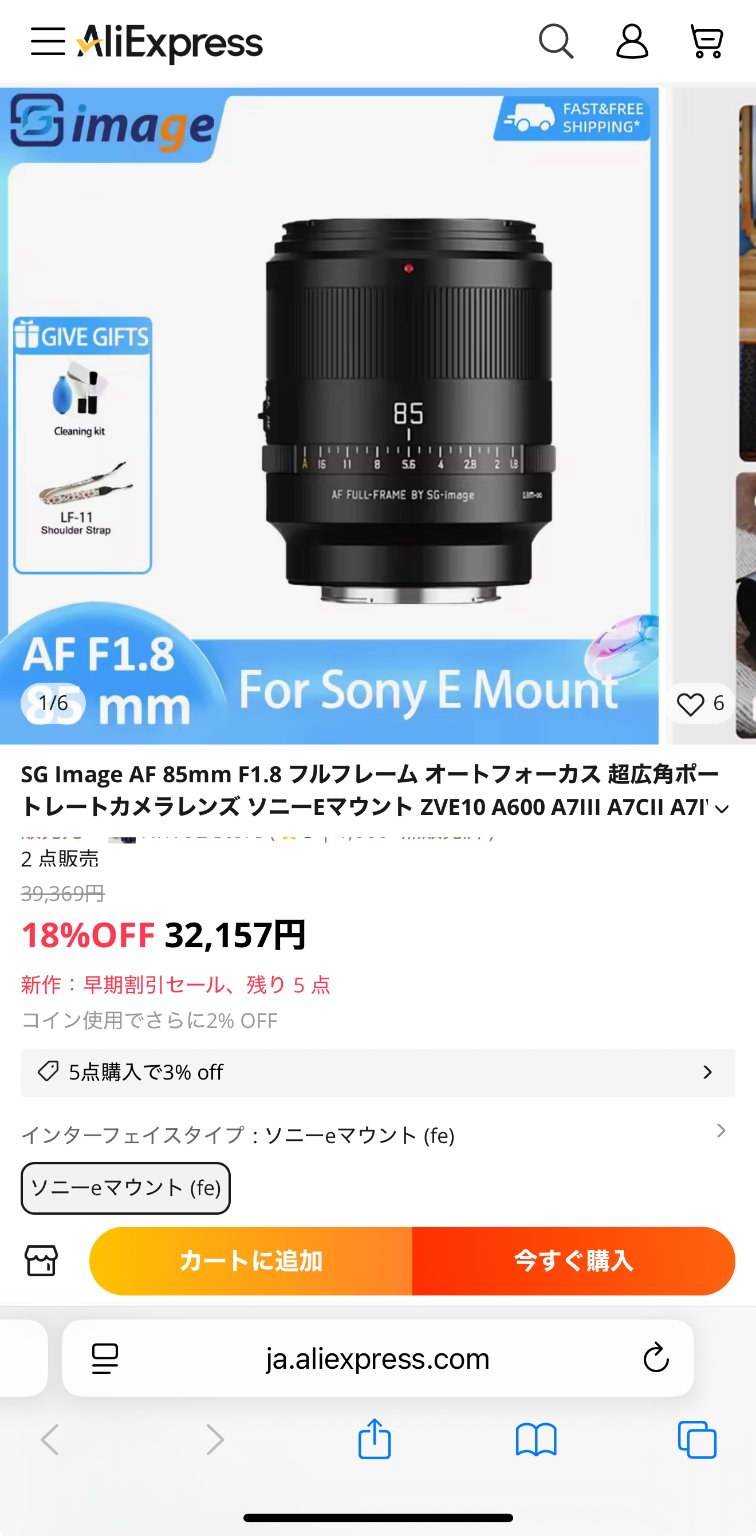Tap カートに追加 button
The image size is (756, 1536).
(251, 1261)
